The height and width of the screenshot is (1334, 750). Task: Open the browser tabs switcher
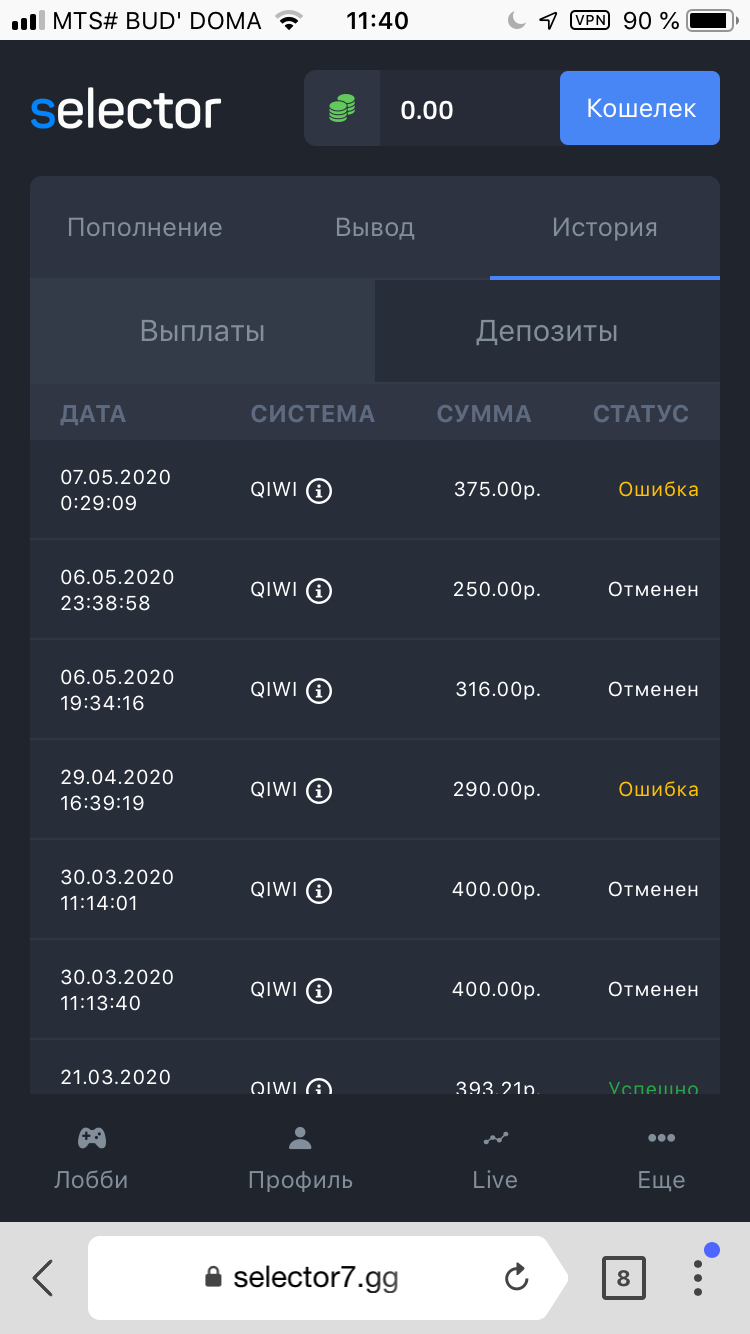point(624,1278)
